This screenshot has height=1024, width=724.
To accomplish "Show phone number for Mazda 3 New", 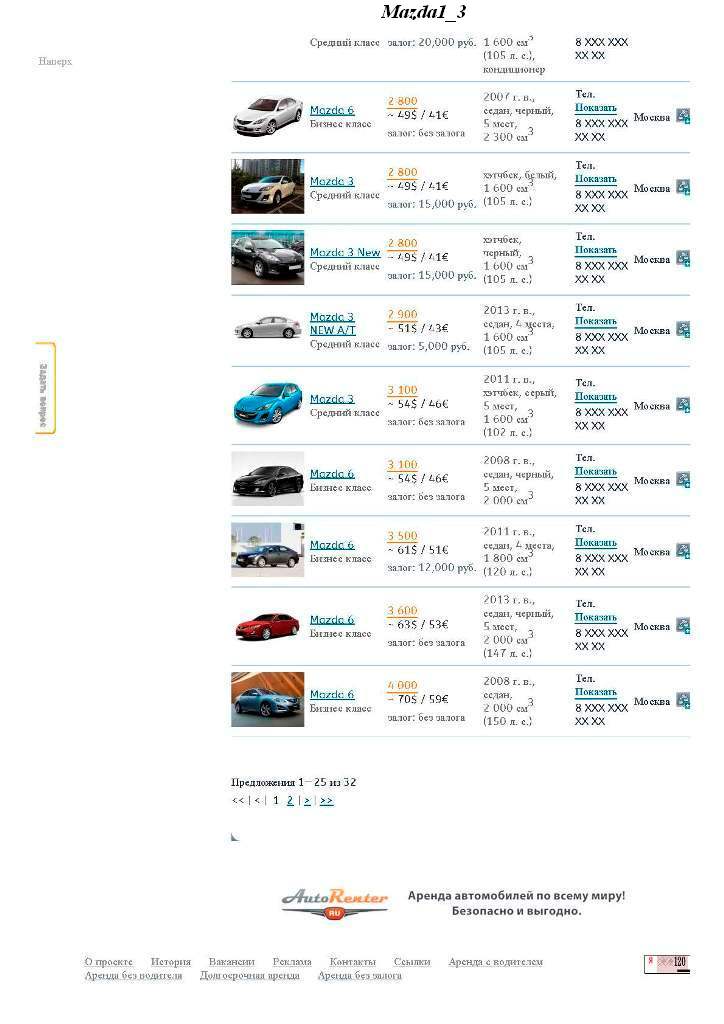I will coord(595,250).
